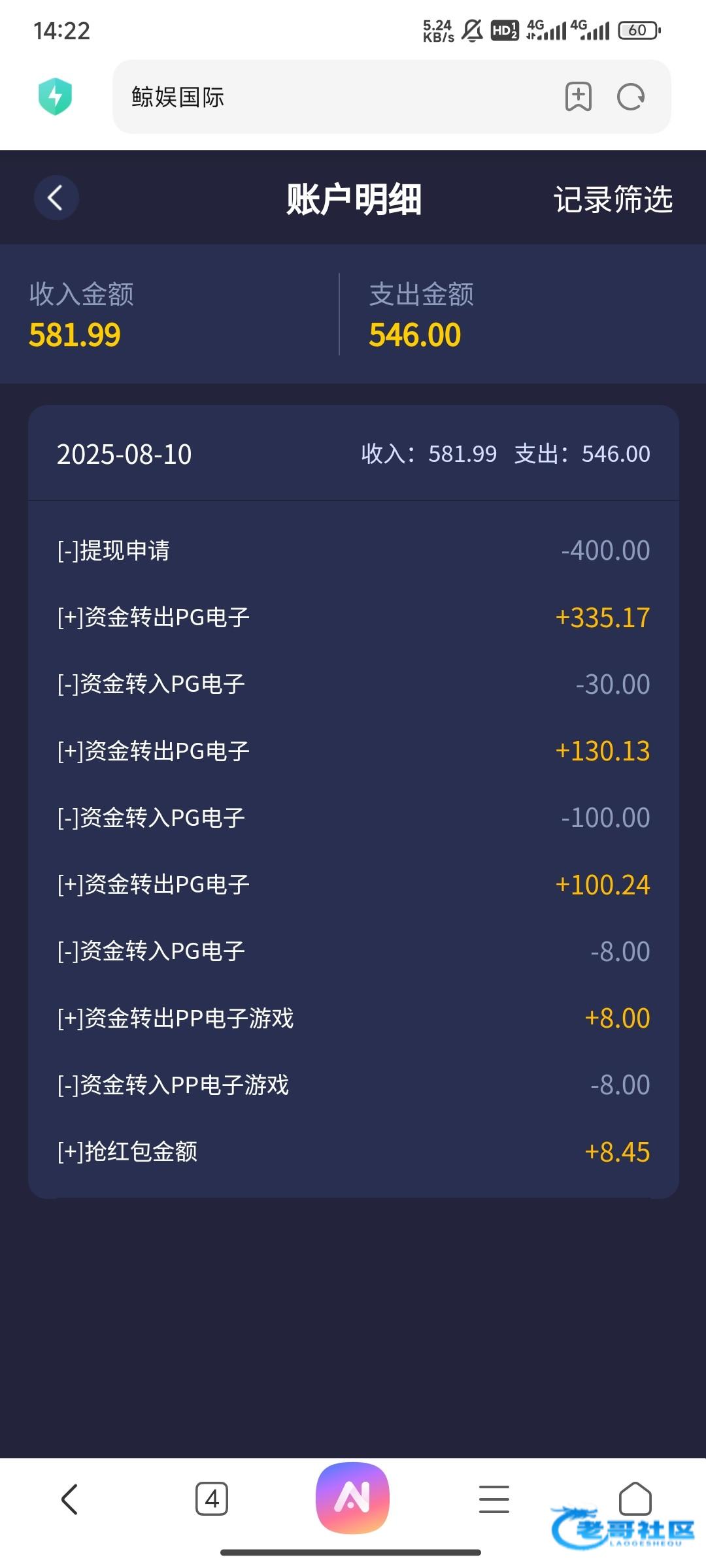The image size is (706, 1568).
Task: Navigate back with browser toolbar arrow
Action: [70, 1499]
